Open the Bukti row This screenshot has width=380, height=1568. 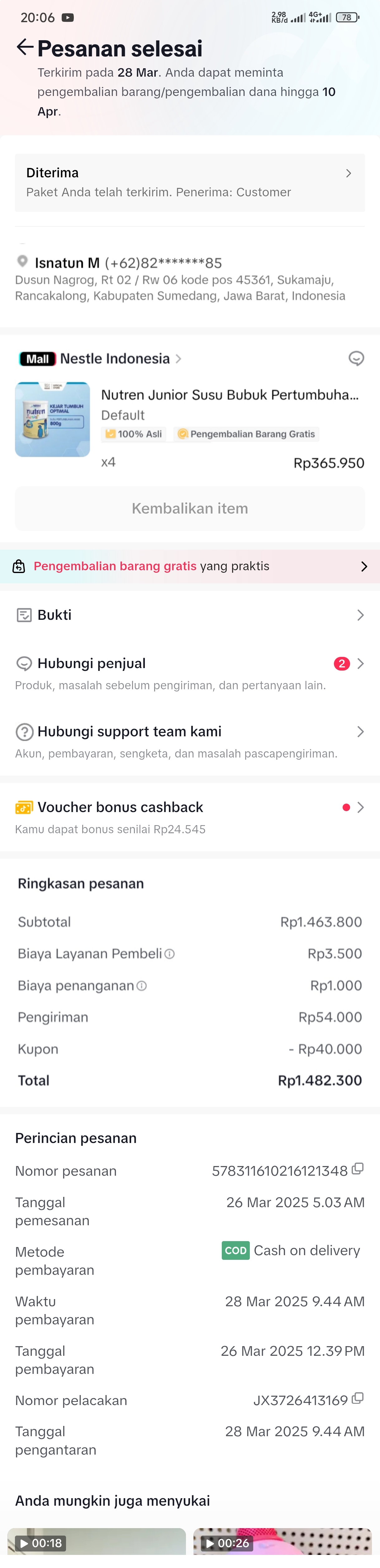pos(190,615)
